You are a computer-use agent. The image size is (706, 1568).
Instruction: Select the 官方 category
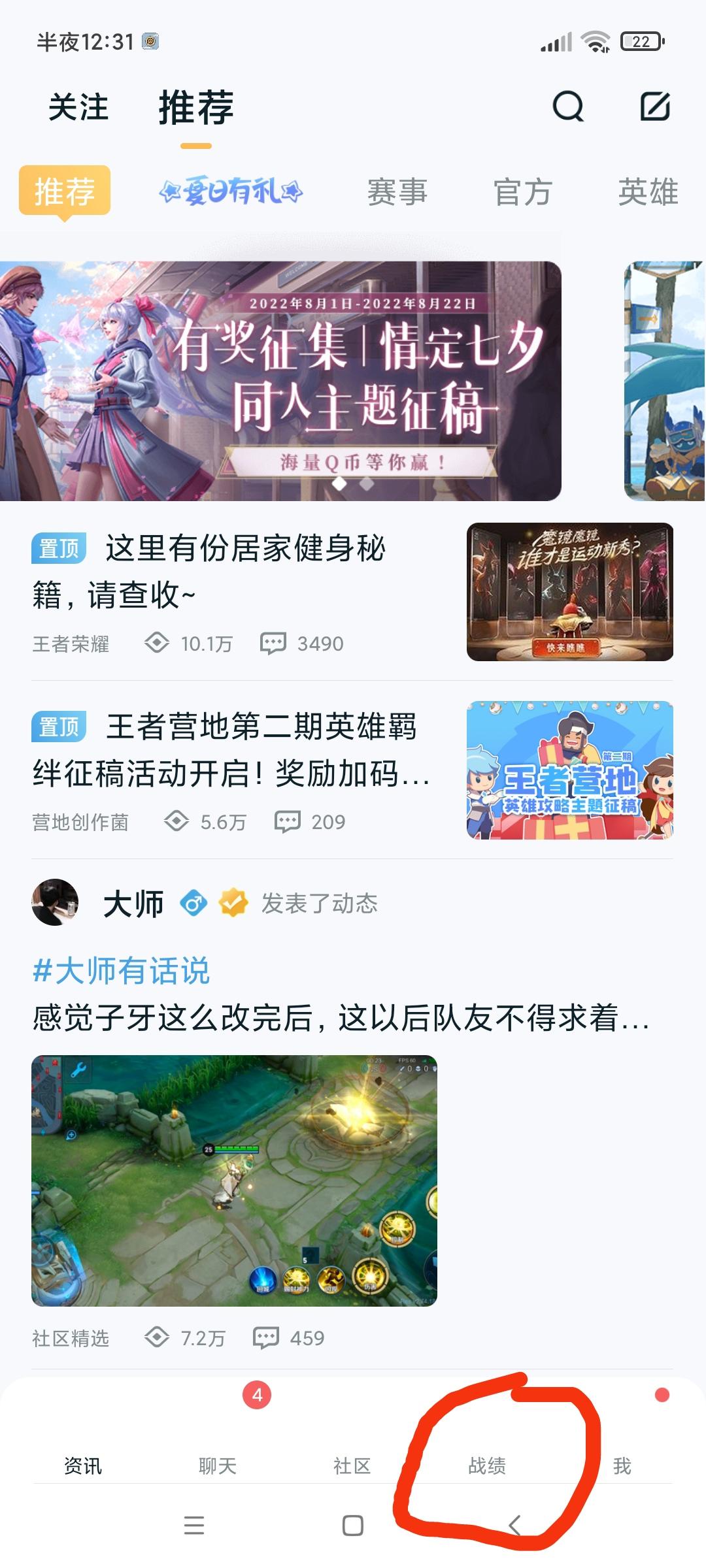pos(521,191)
